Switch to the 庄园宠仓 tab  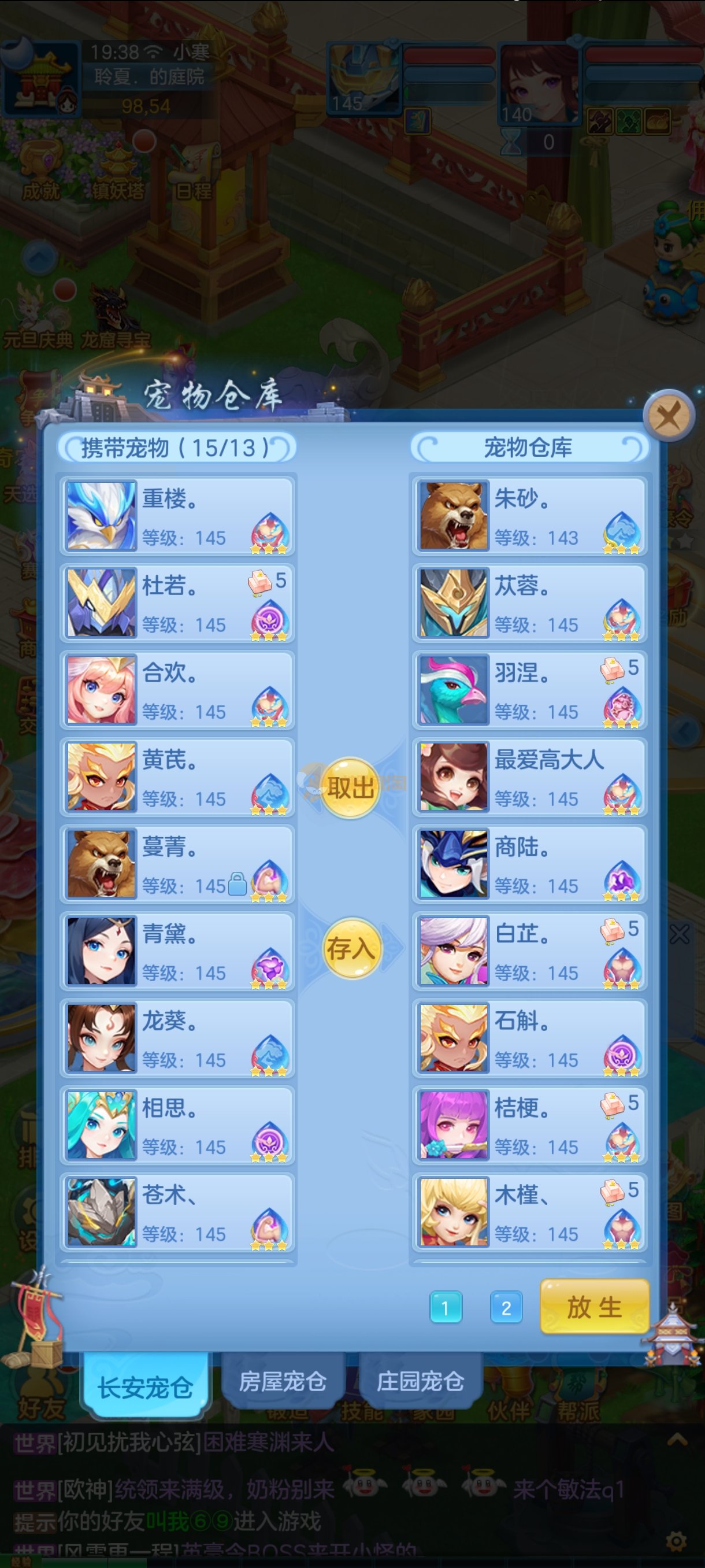coord(420,1382)
